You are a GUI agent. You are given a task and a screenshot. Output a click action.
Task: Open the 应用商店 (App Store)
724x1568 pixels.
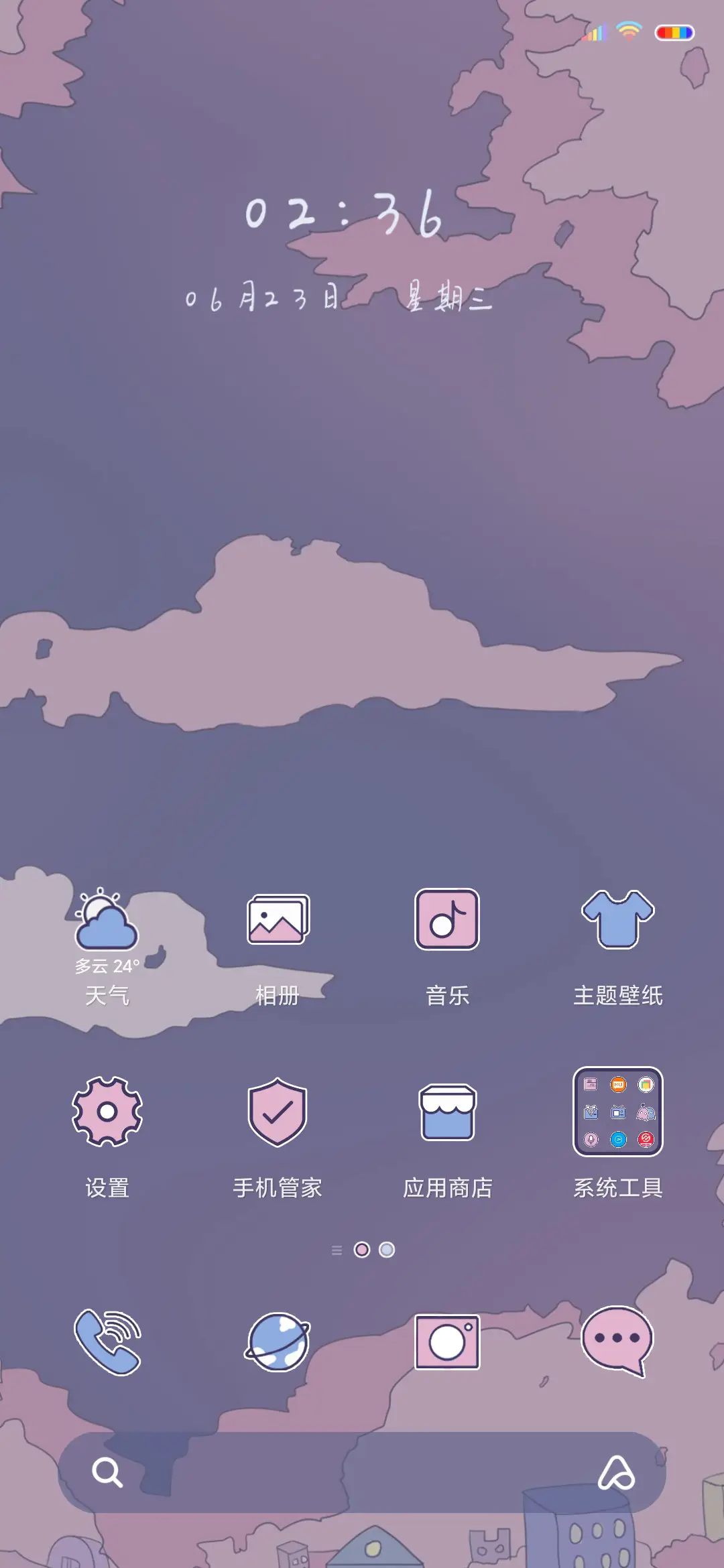tap(447, 1112)
